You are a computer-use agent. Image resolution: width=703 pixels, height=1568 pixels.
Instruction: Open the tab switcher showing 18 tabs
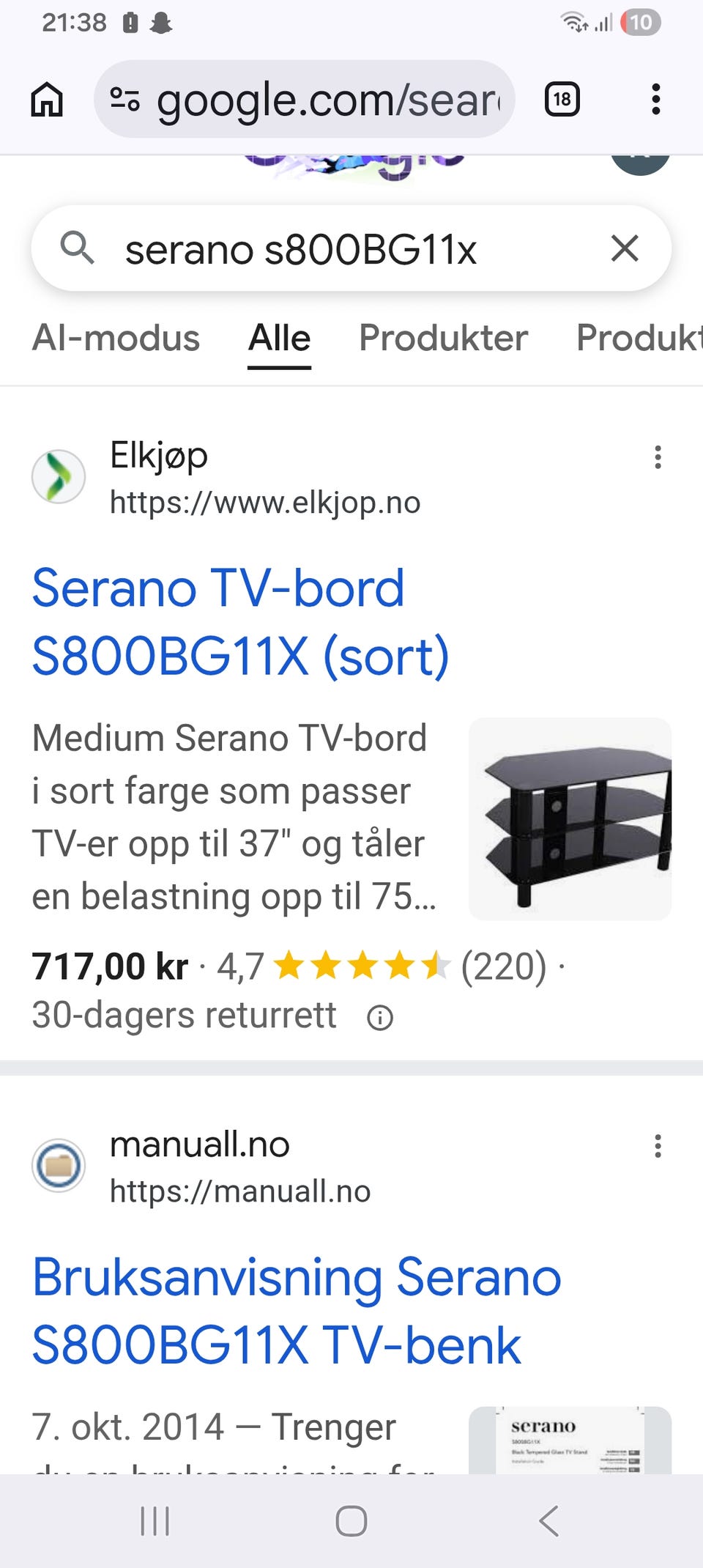tap(562, 99)
